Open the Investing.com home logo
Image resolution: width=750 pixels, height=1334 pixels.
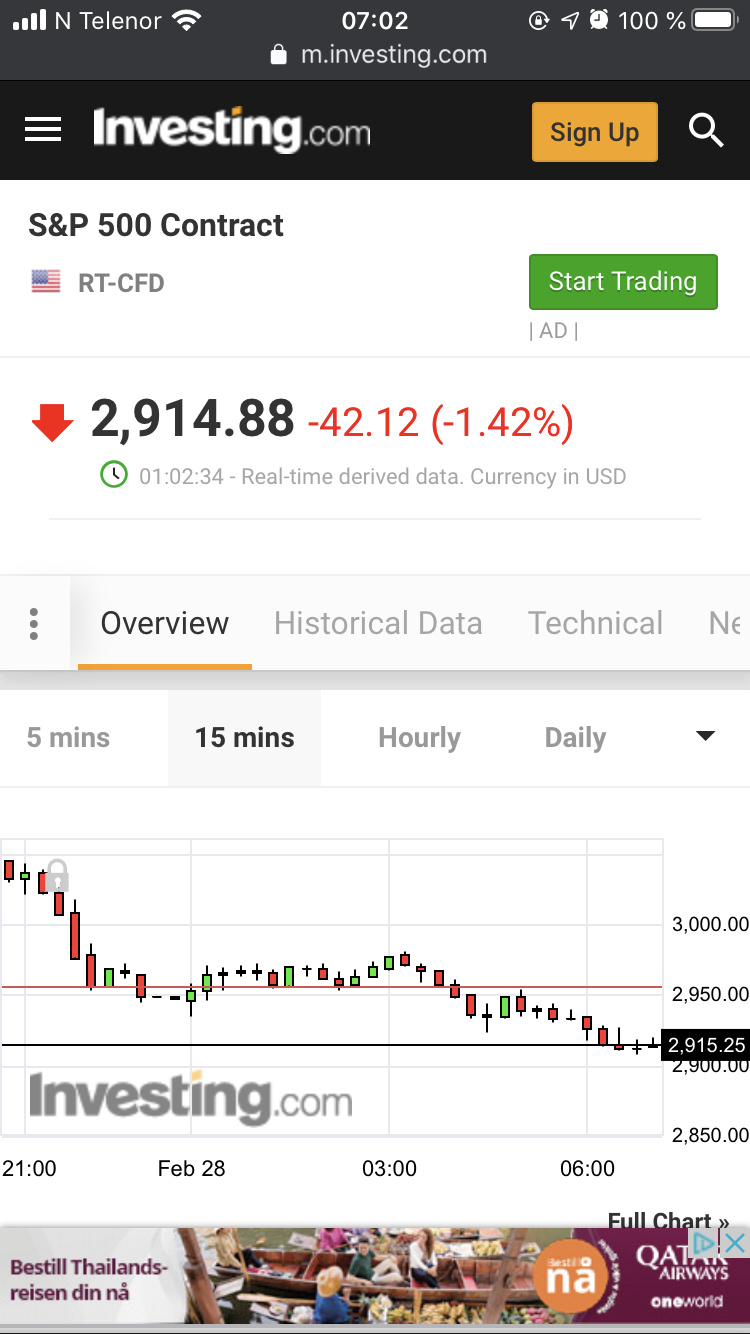click(231, 130)
